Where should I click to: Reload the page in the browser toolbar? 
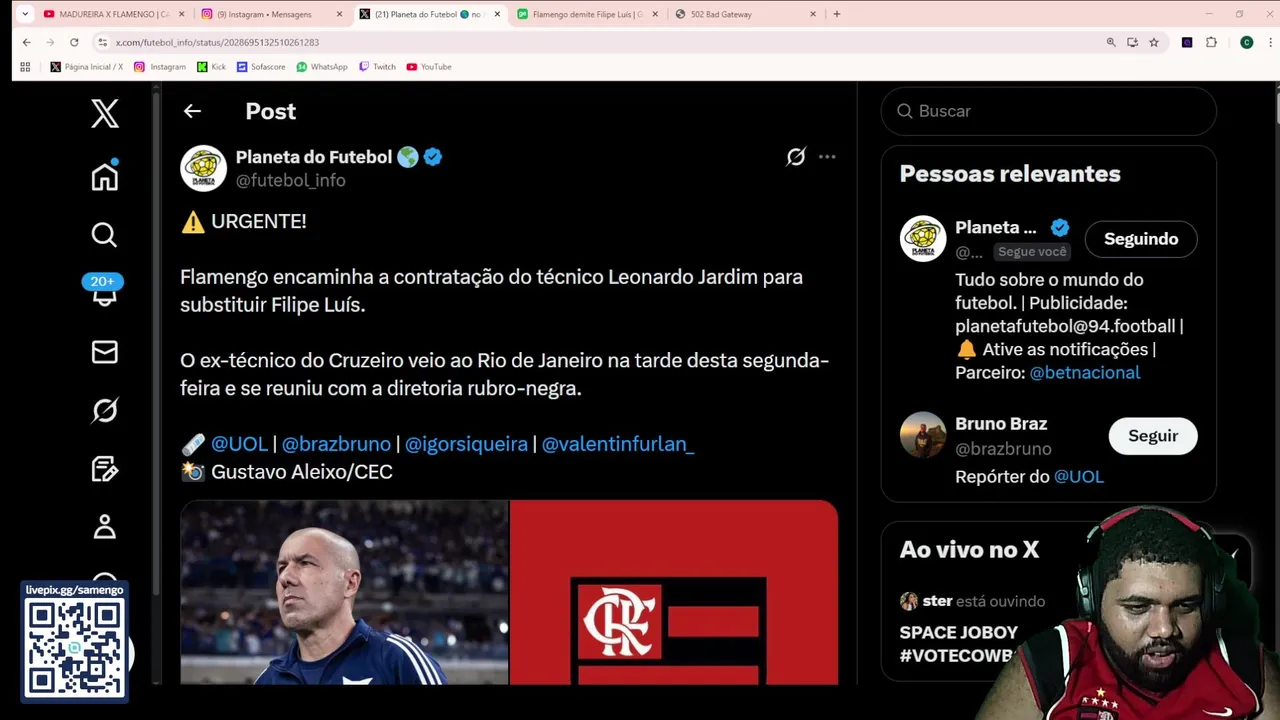pyautogui.click(x=74, y=42)
